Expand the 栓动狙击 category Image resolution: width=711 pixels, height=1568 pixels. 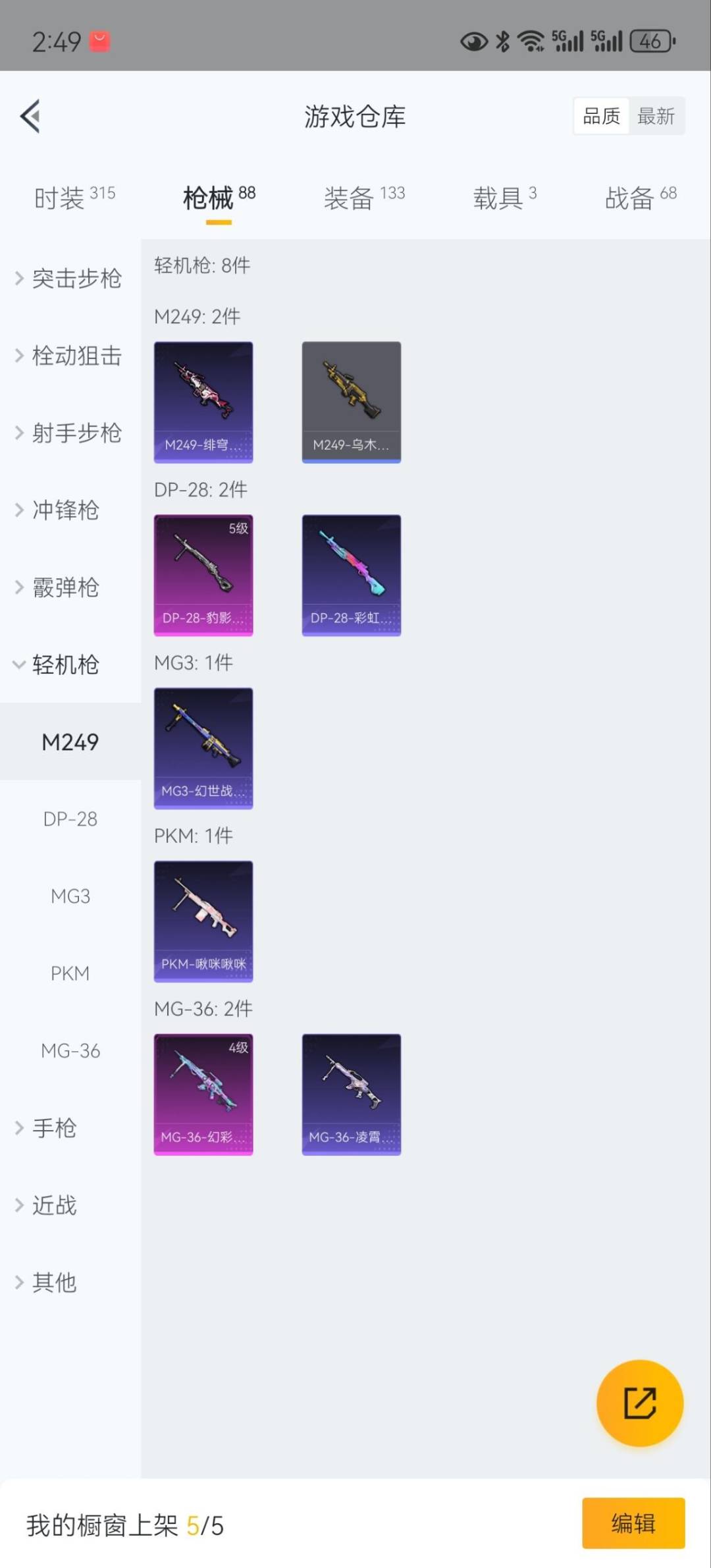tap(68, 356)
